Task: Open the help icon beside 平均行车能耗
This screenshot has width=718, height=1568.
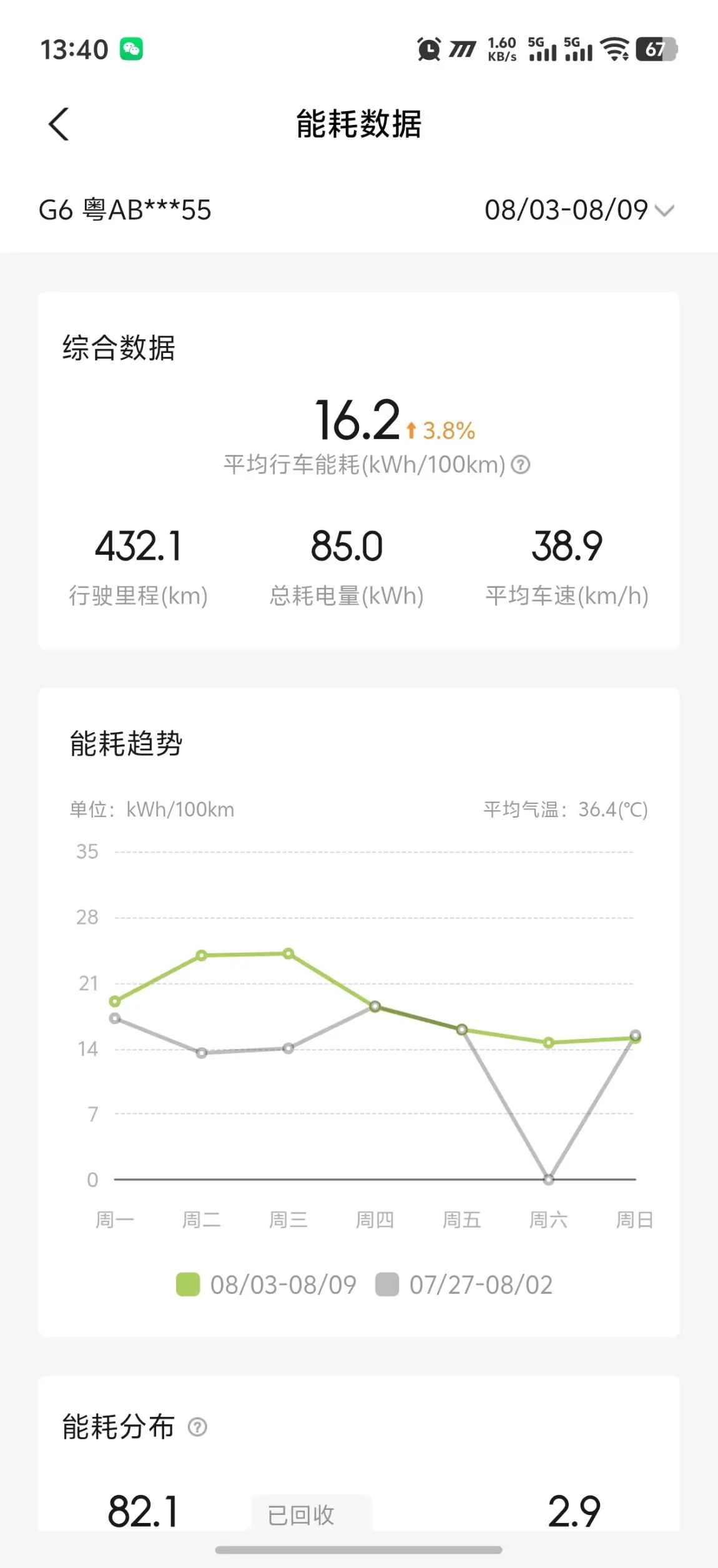Action: coord(521,465)
